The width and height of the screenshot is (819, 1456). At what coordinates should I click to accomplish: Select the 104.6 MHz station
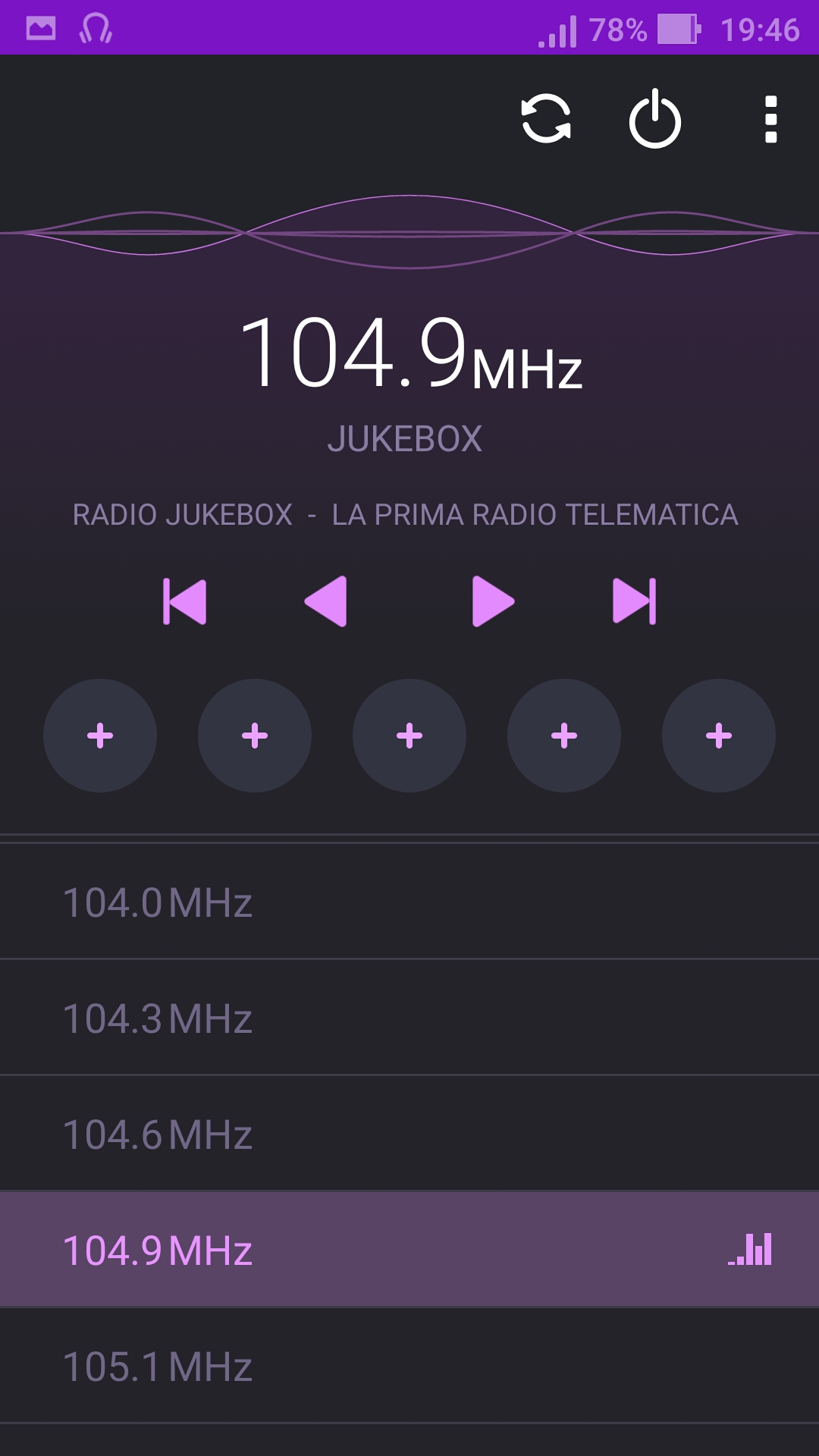coord(409,1134)
